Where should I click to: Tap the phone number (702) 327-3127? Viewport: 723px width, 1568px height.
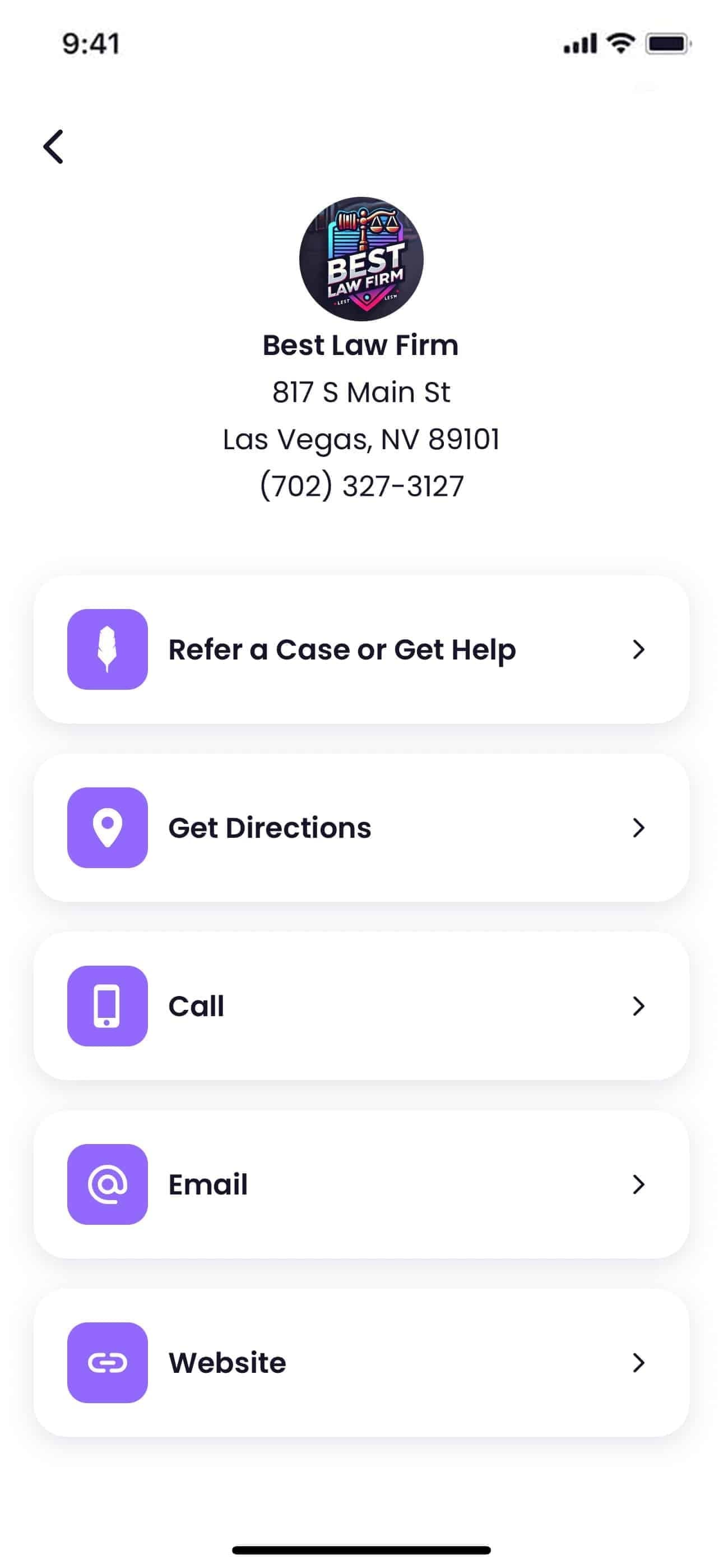(x=361, y=486)
